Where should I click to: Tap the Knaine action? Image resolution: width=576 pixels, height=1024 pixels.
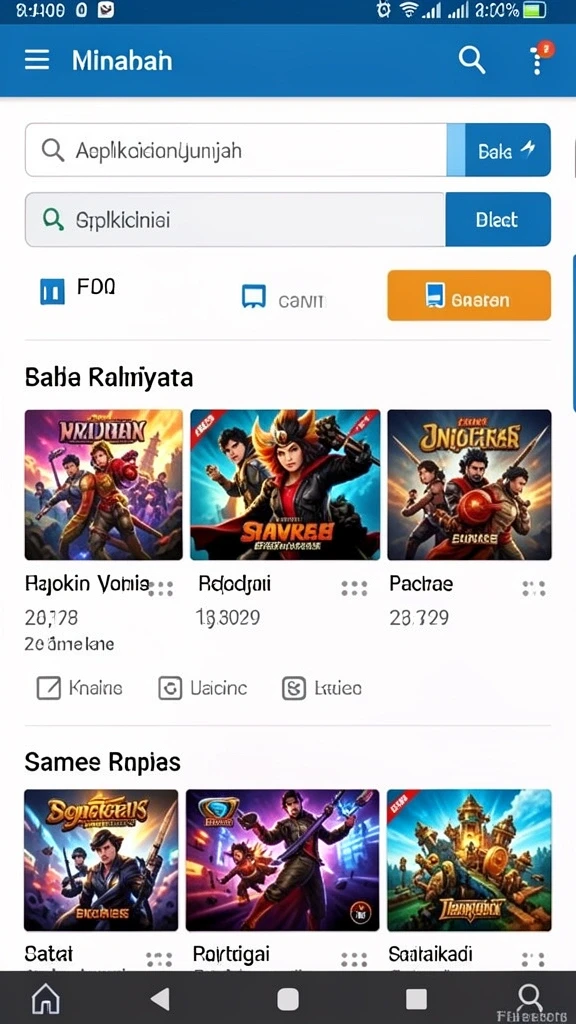click(80, 688)
